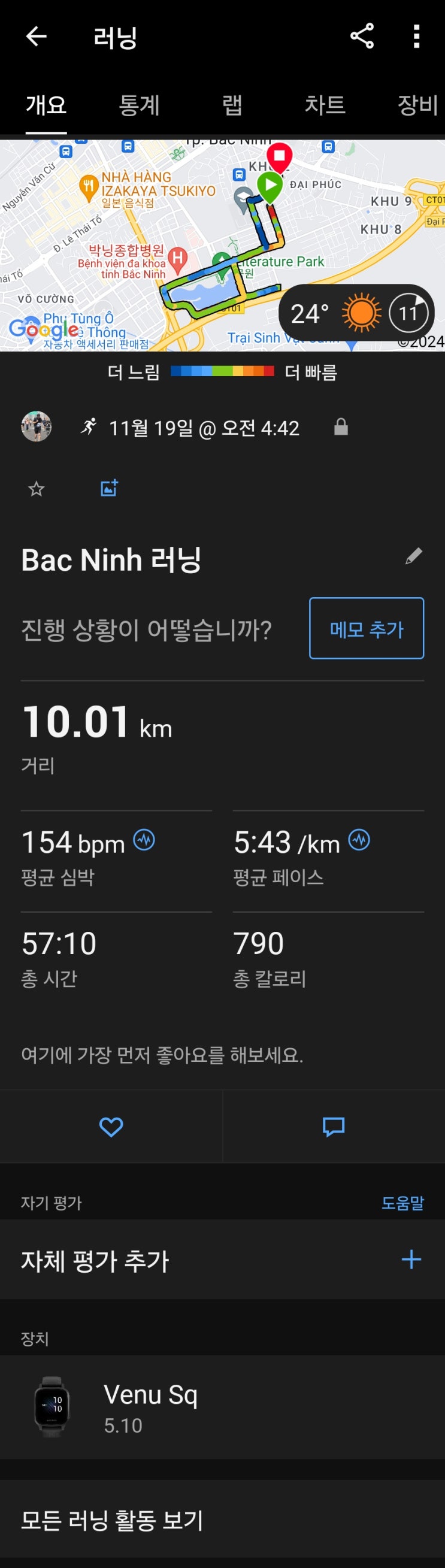Mark activity as favorite with the star
The width and height of the screenshot is (445, 1568).
(x=37, y=488)
